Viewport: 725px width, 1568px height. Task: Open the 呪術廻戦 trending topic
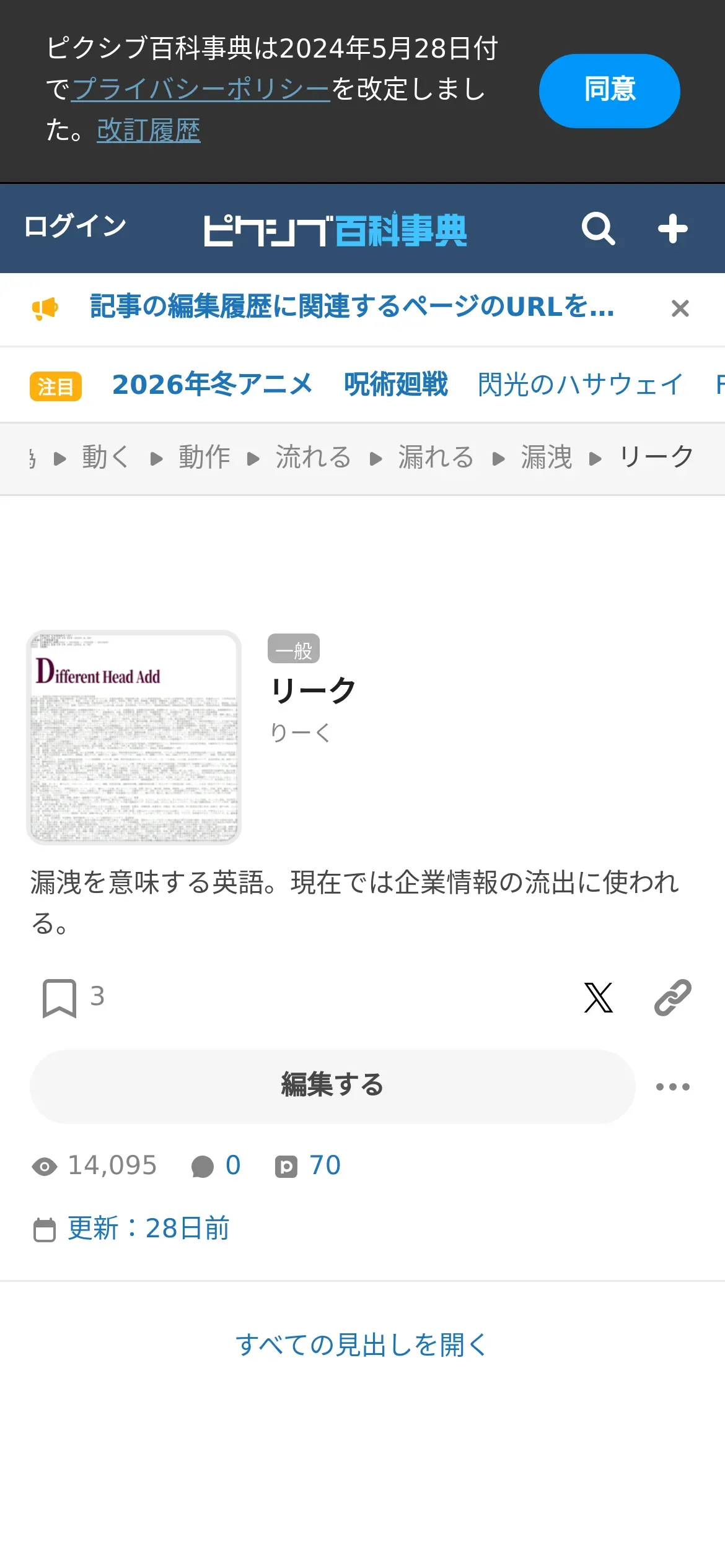[395, 385]
